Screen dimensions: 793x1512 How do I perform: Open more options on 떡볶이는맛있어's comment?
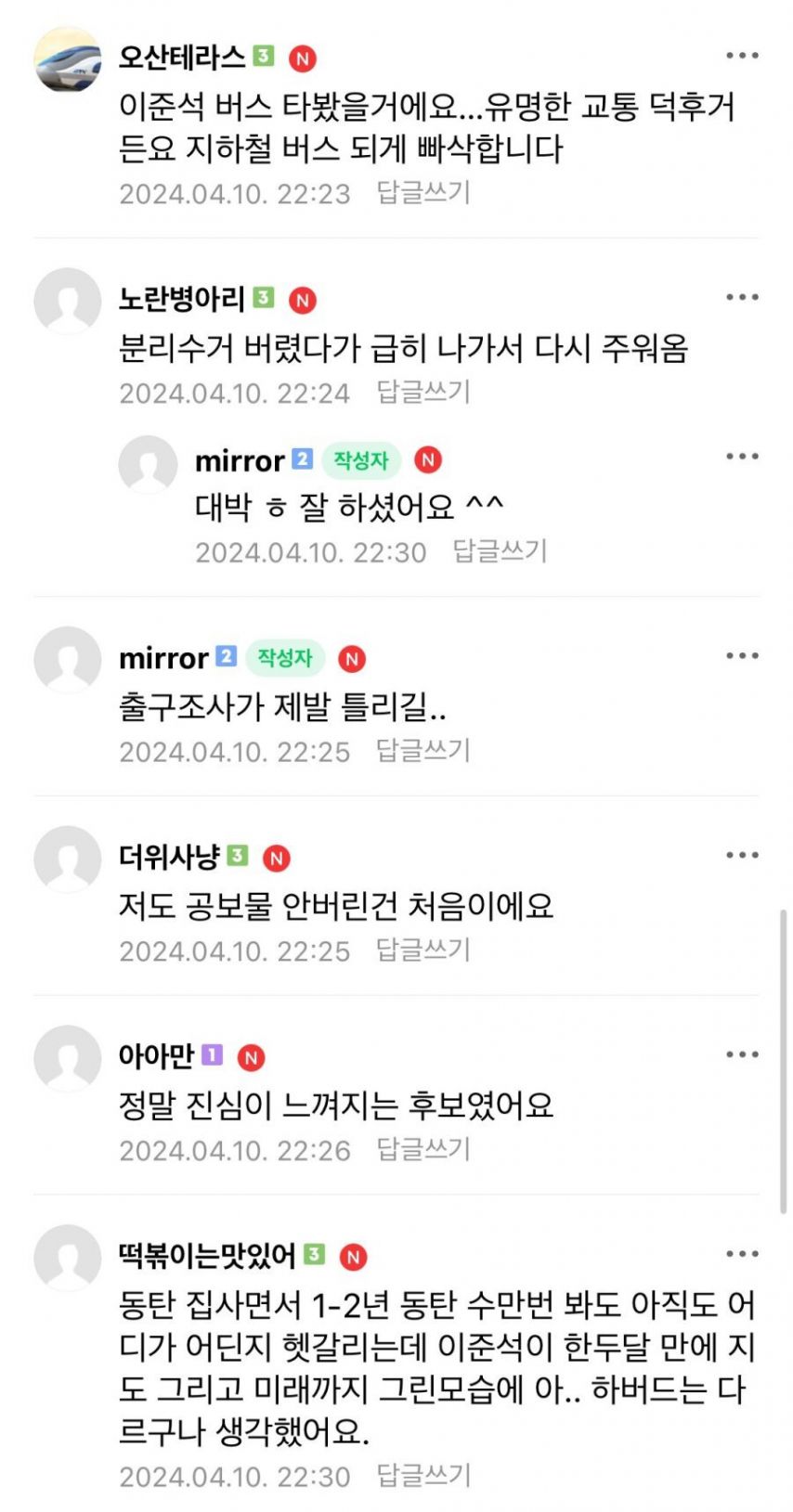click(742, 1255)
